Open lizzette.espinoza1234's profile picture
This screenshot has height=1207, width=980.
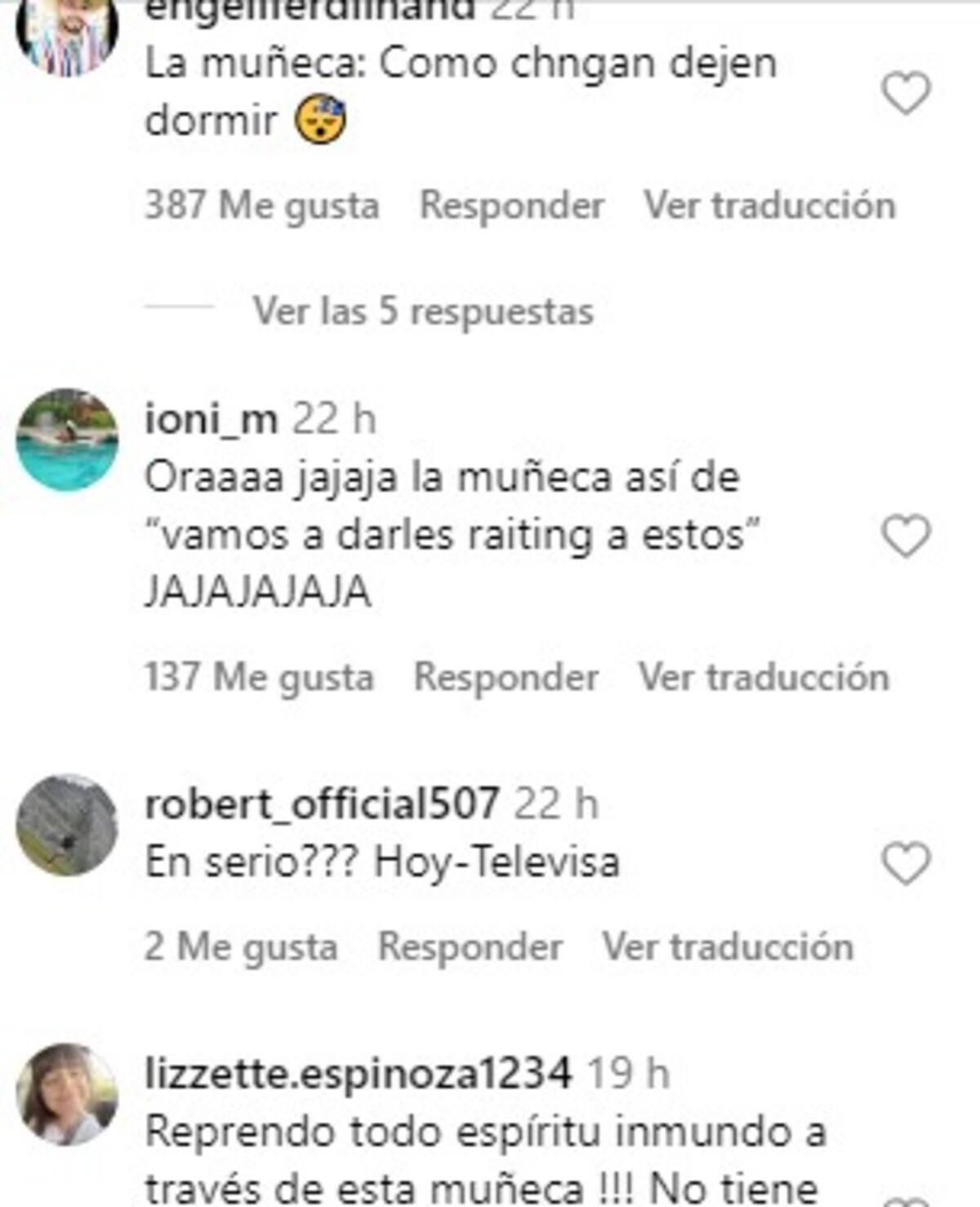coord(67,1094)
